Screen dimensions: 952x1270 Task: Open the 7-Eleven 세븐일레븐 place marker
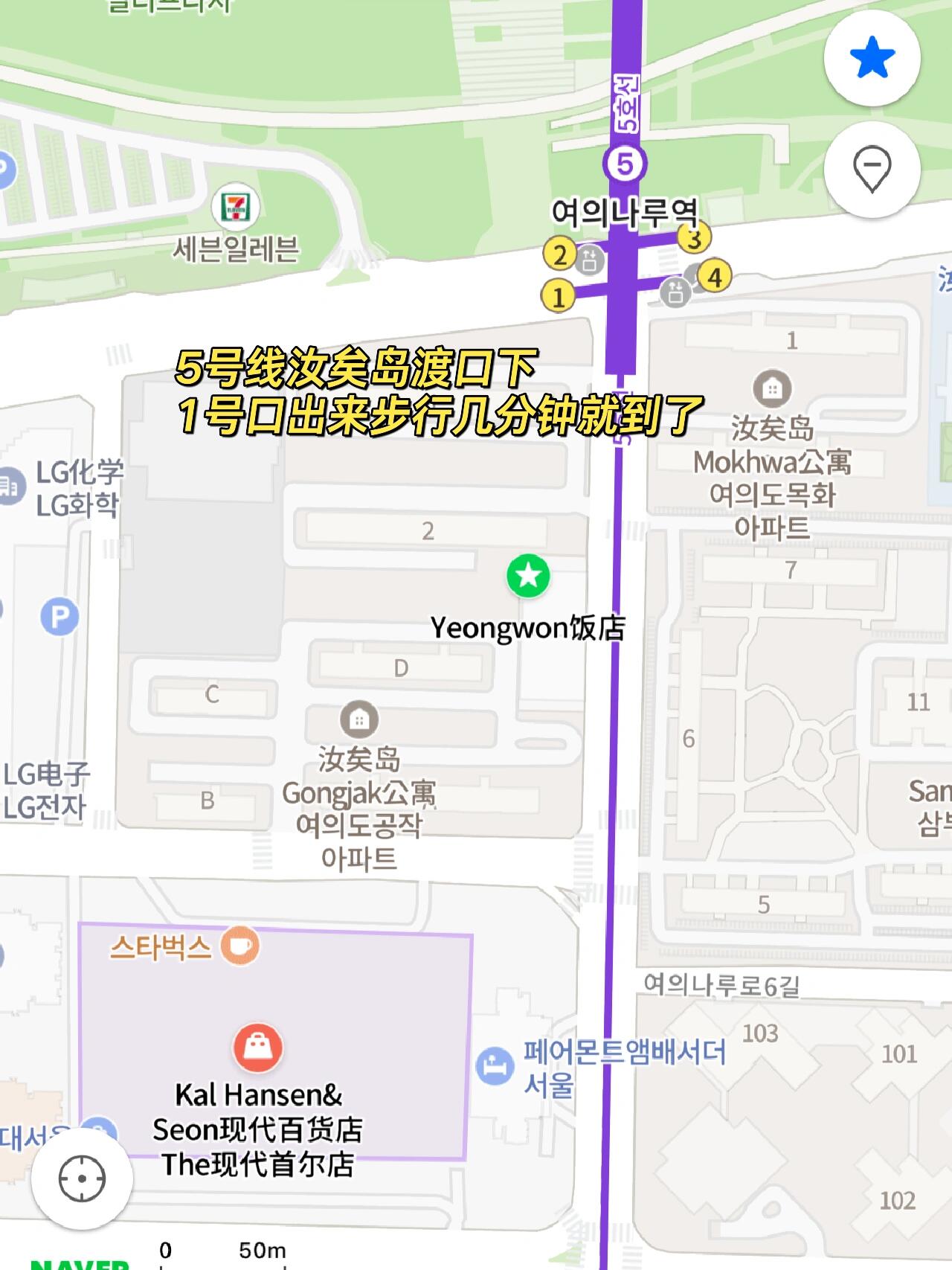pos(235,206)
